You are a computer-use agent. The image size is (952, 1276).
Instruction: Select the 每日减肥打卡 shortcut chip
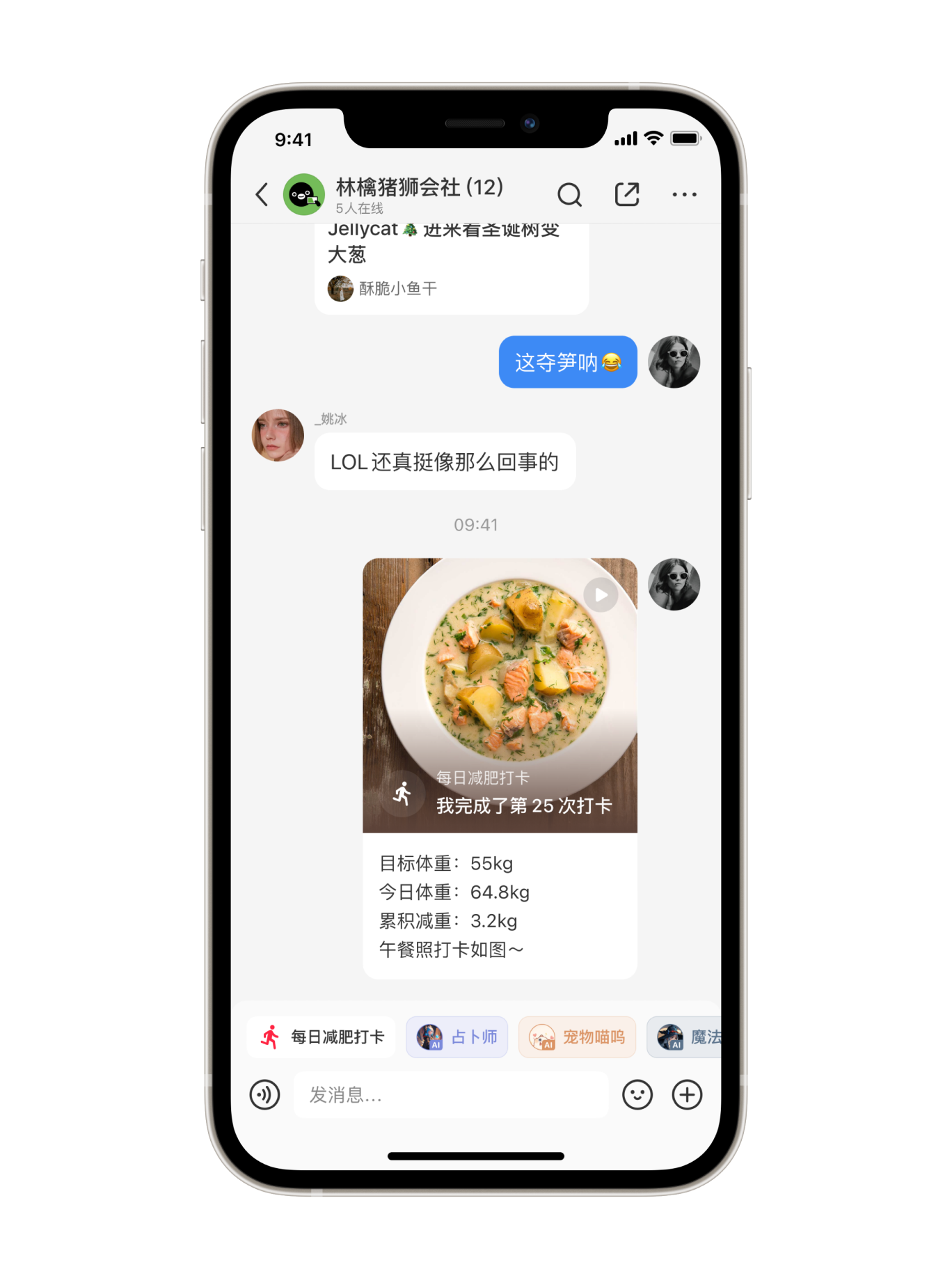[322, 1037]
